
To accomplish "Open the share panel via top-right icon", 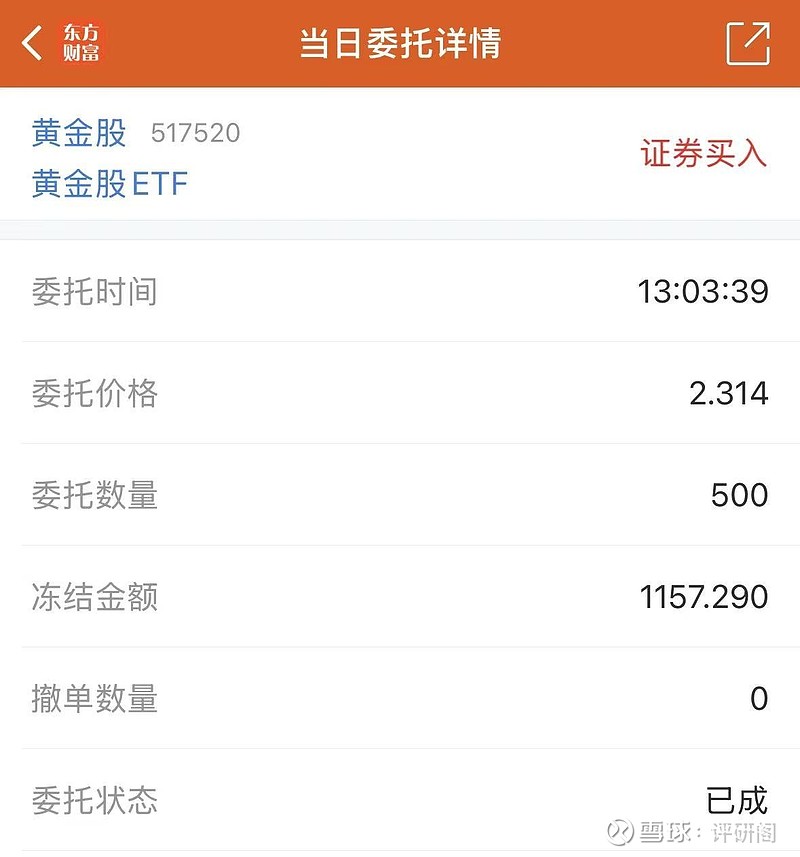I will coord(747,45).
